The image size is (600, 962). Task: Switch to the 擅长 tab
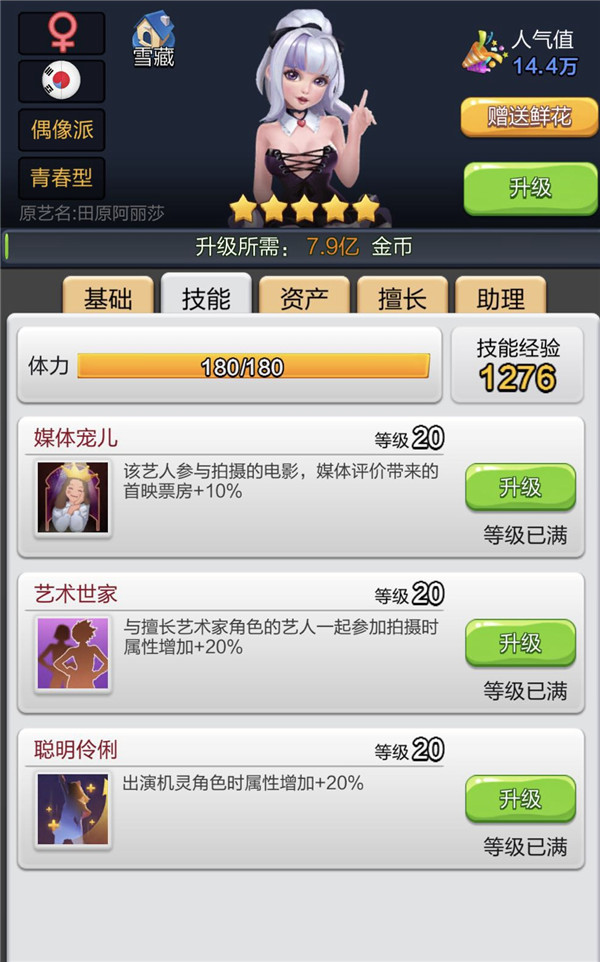(402, 297)
